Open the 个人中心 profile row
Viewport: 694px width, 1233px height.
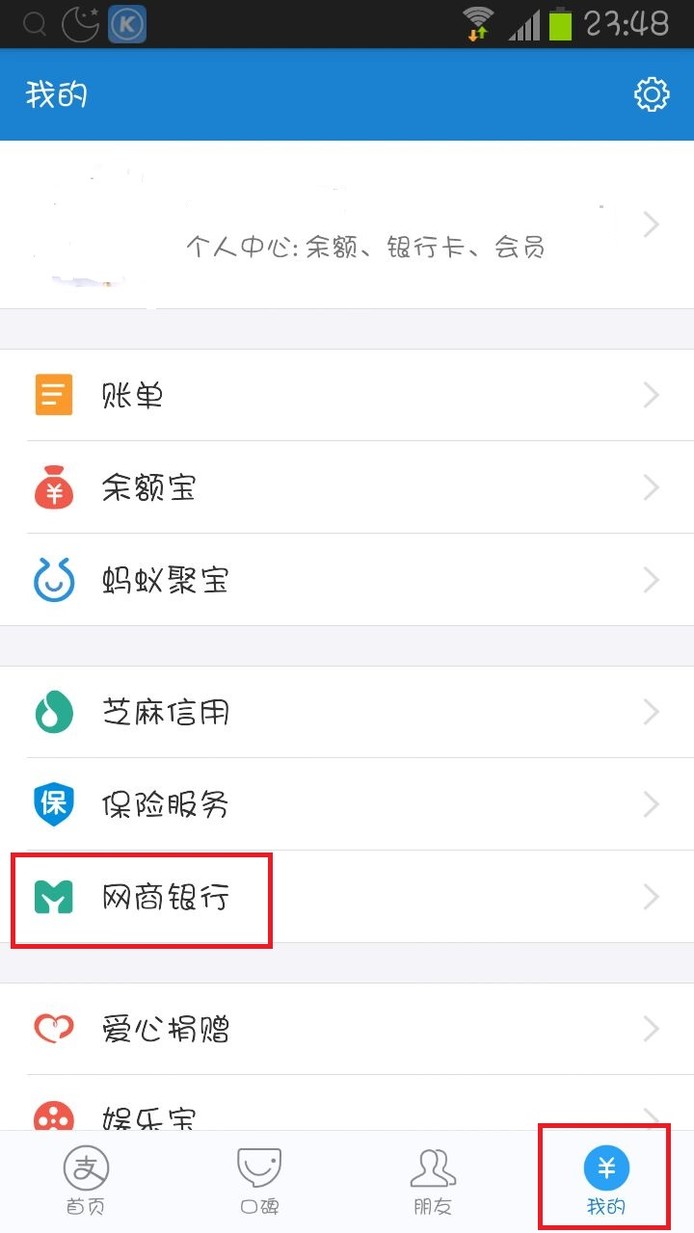point(347,225)
